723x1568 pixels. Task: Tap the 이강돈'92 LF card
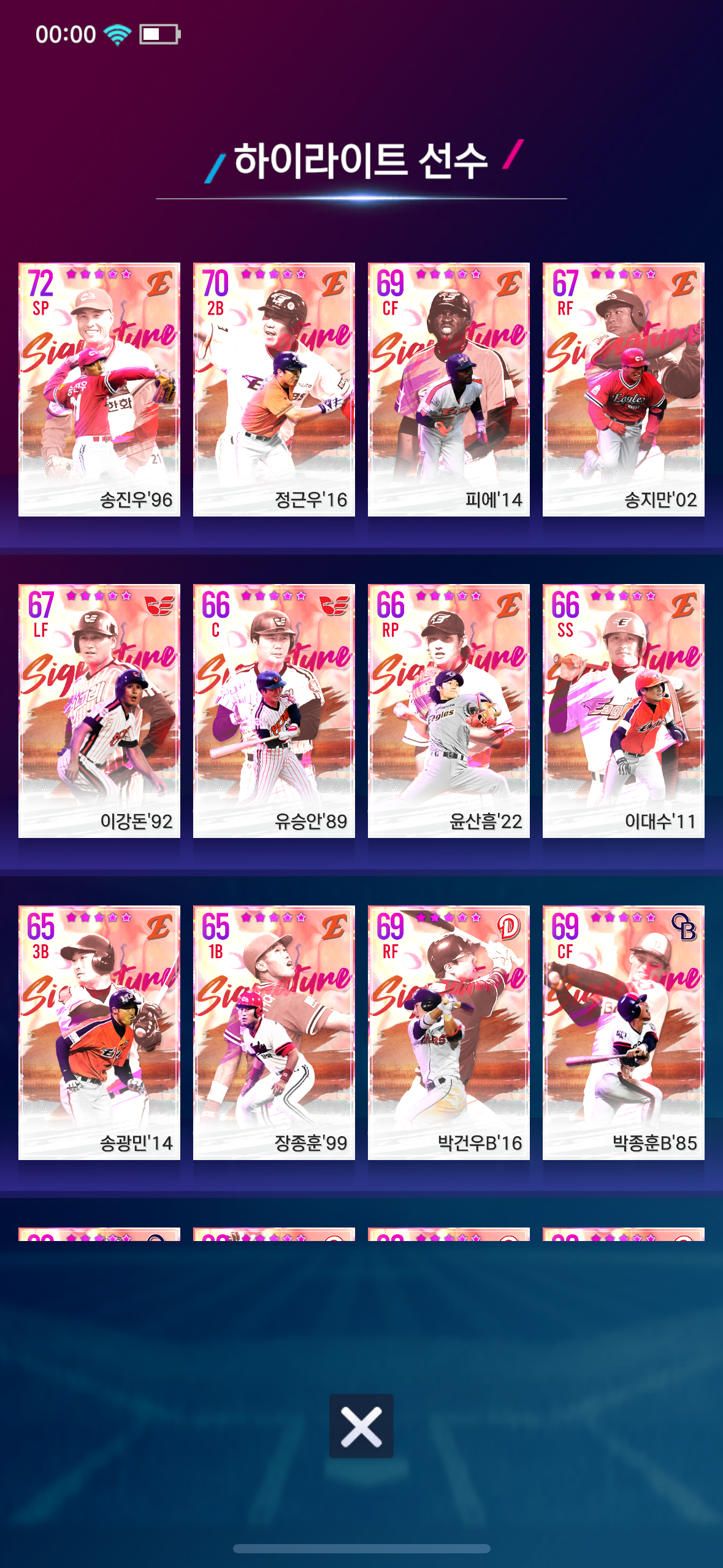(99, 711)
